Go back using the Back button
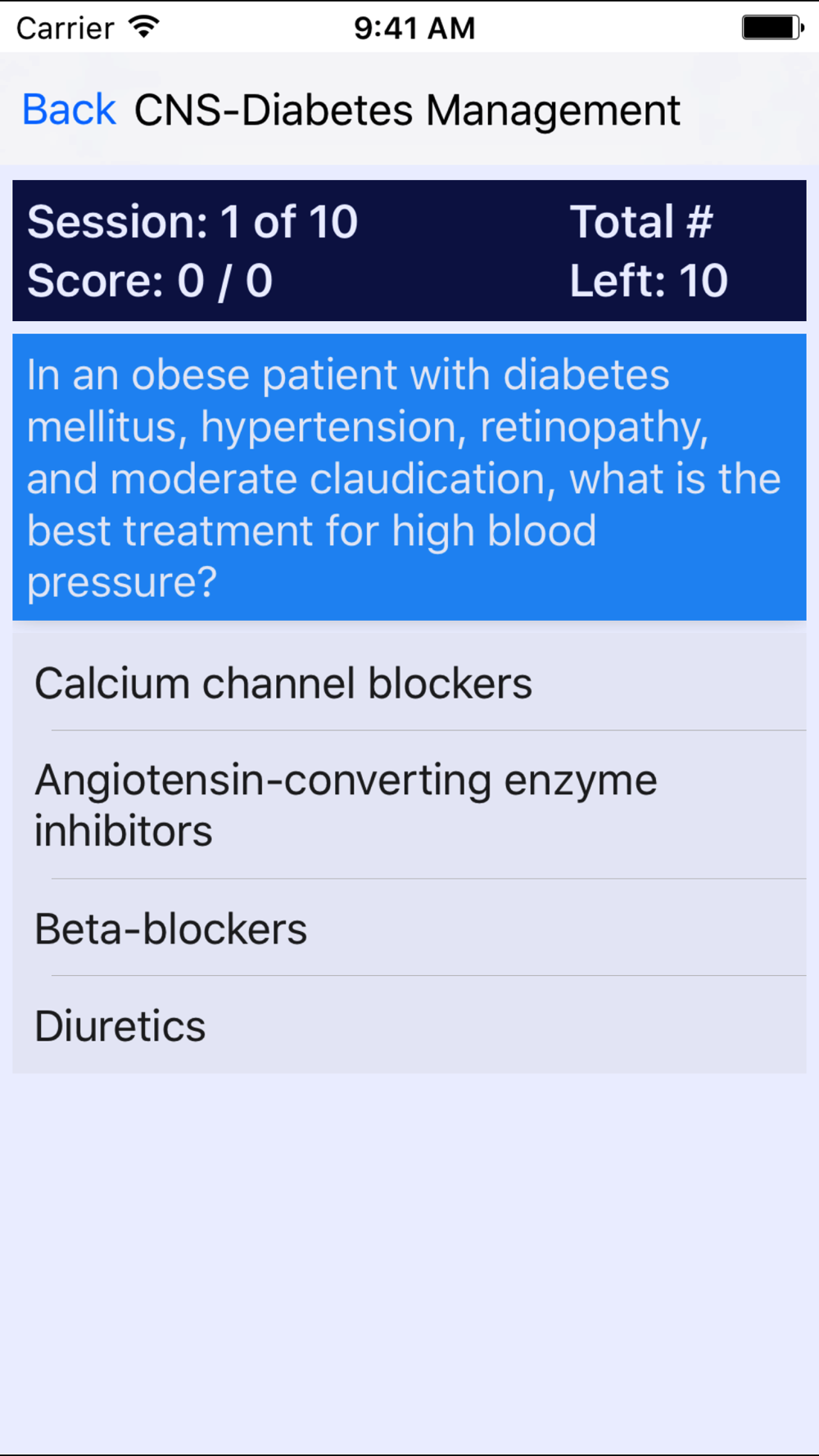 click(x=69, y=110)
